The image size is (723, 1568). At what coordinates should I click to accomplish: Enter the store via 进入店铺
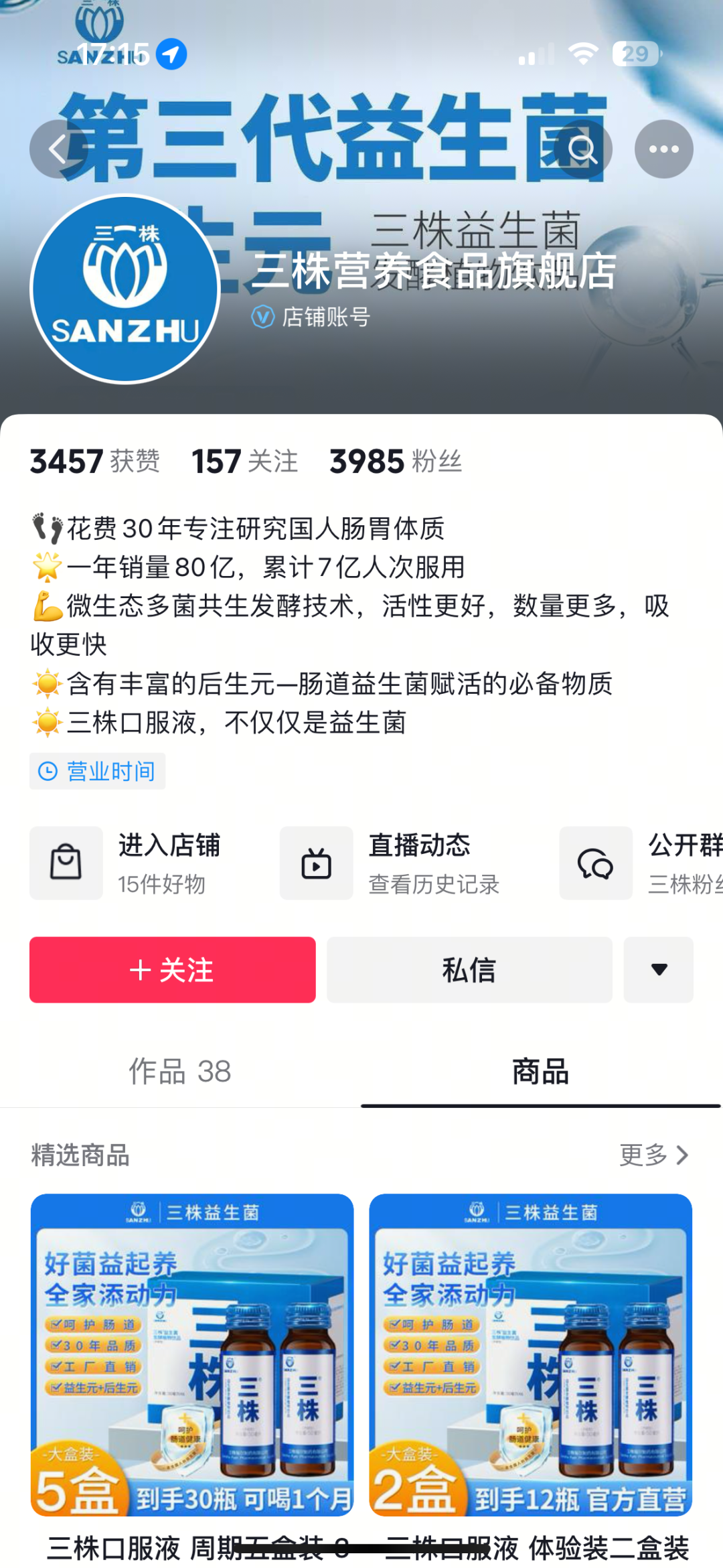pos(127,863)
